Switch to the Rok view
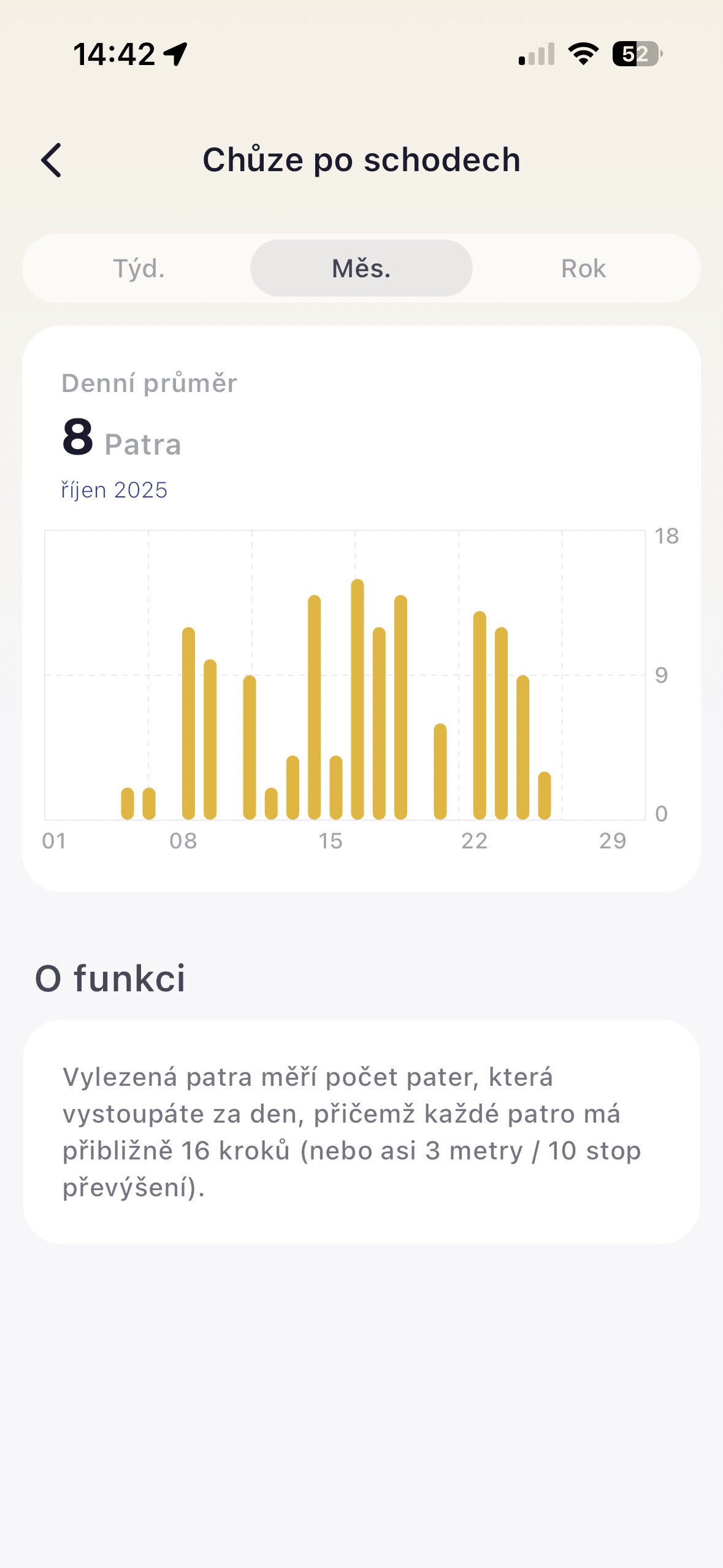The image size is (723, 1568). pos(583,269)
